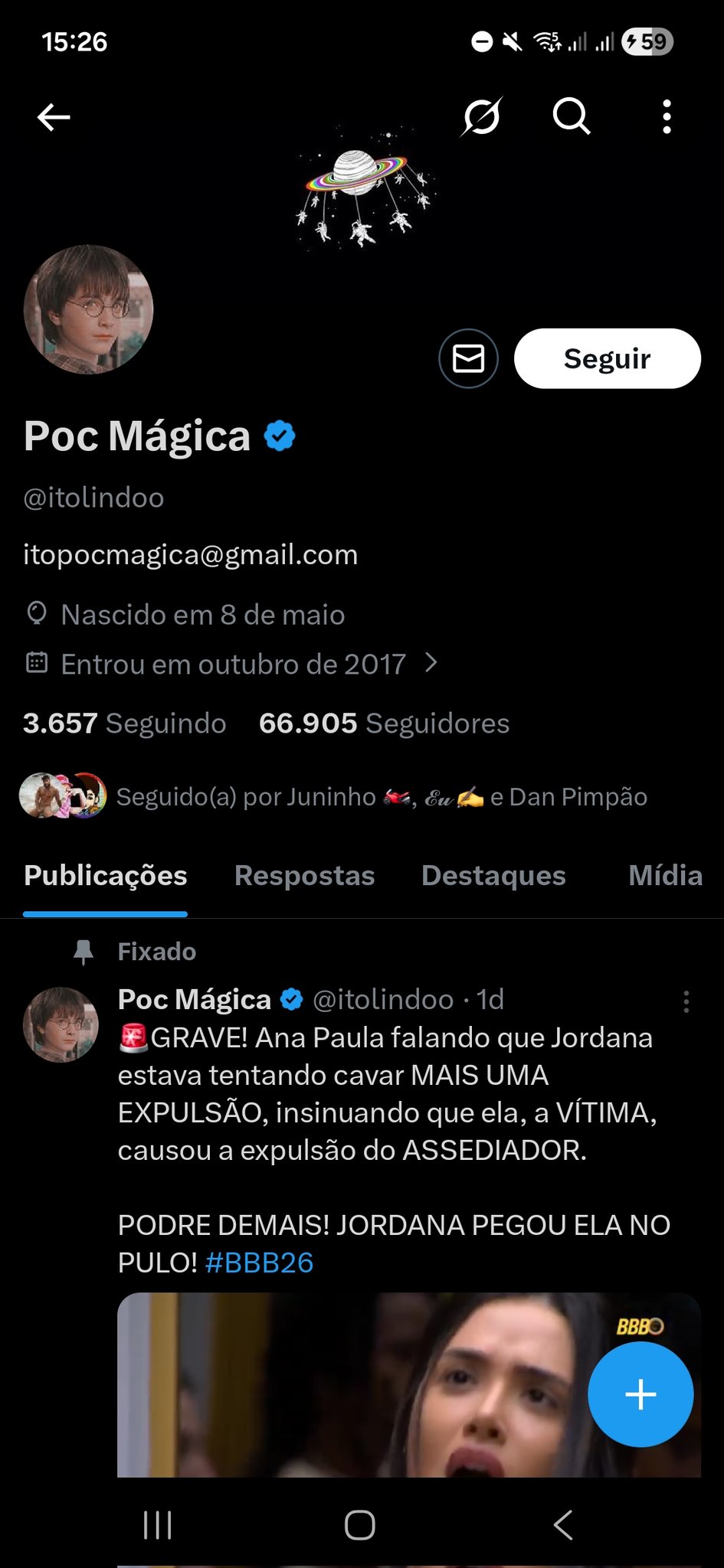Image resolution: width=724 pixels, height=1568 pixels.
Task: Open more options on the pinned post
Action: click(x=686, y=1001)
